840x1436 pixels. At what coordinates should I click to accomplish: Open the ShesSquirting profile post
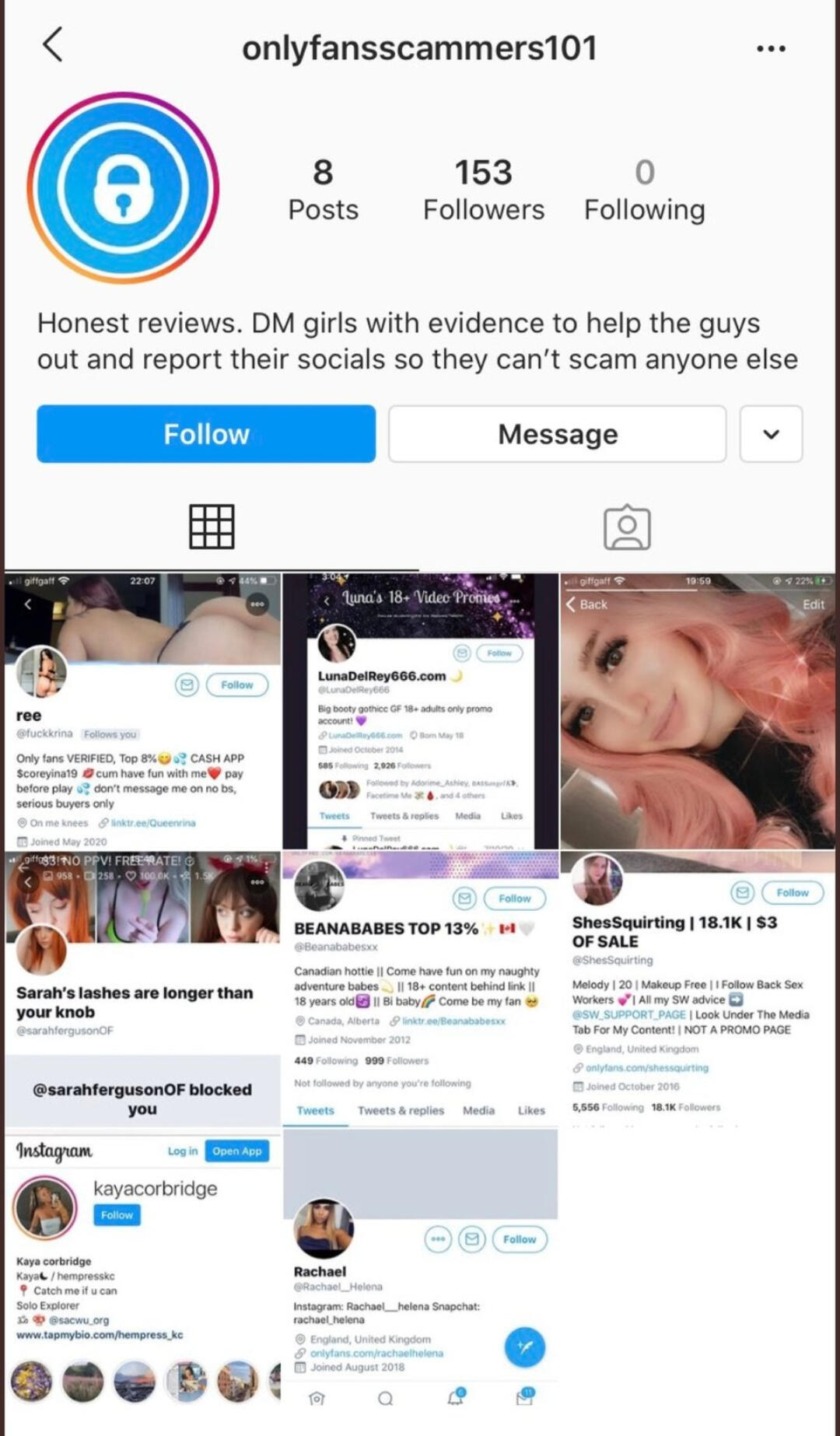[698, 989]
